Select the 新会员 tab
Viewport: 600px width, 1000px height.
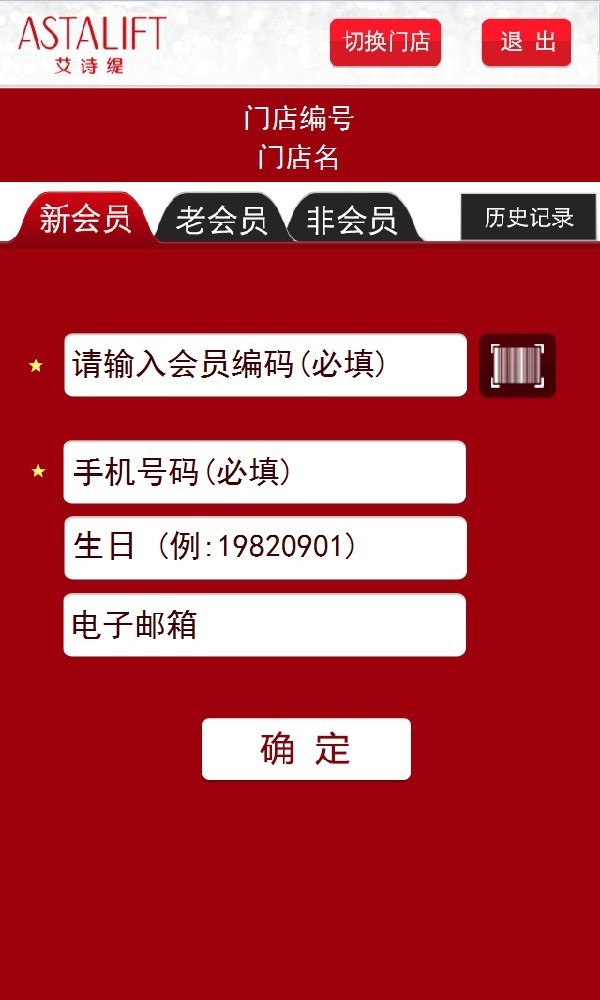pos(85,218)
